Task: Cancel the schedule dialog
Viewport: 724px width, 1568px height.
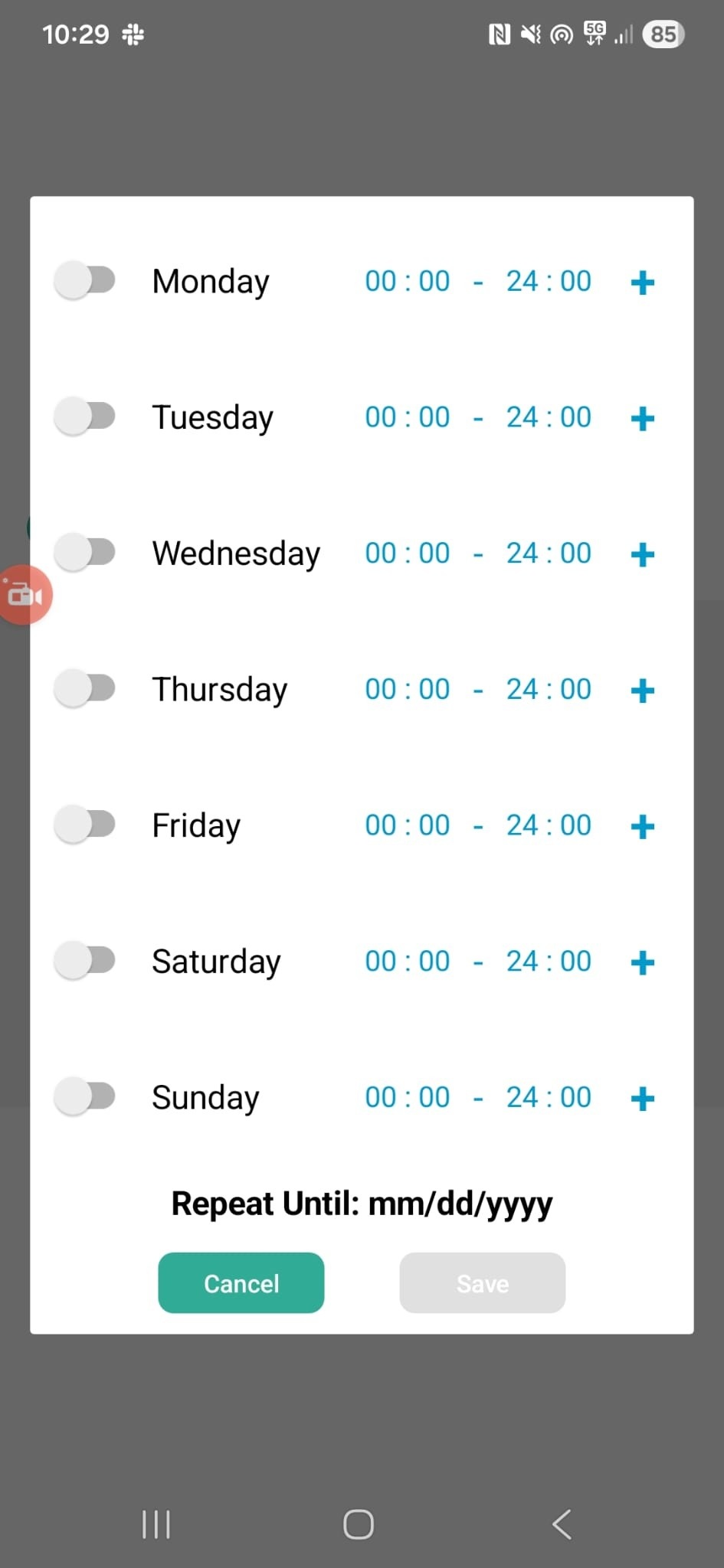Action: (x=241, y=1282)
